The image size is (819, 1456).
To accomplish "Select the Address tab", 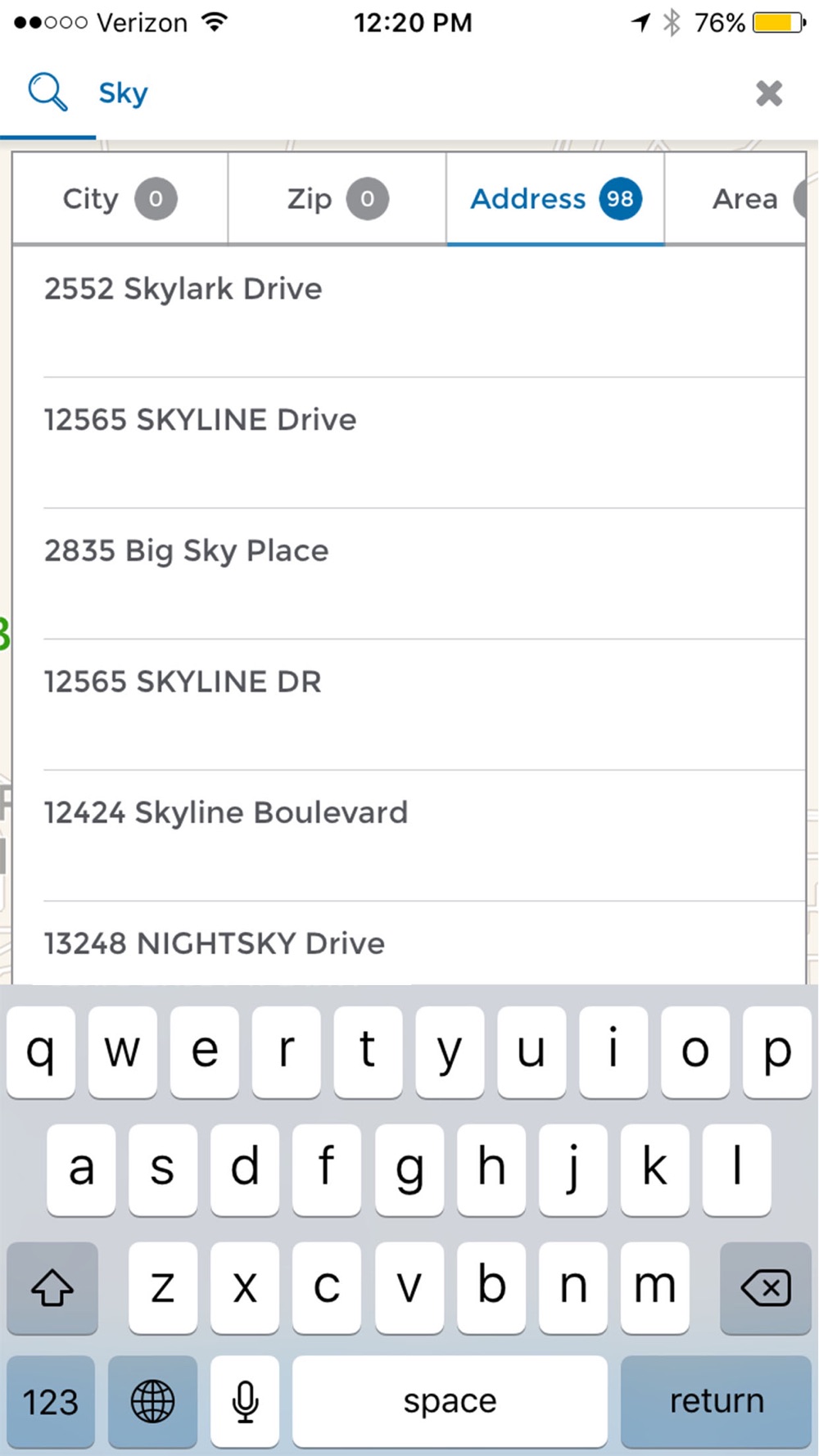I will click(555, 198).
